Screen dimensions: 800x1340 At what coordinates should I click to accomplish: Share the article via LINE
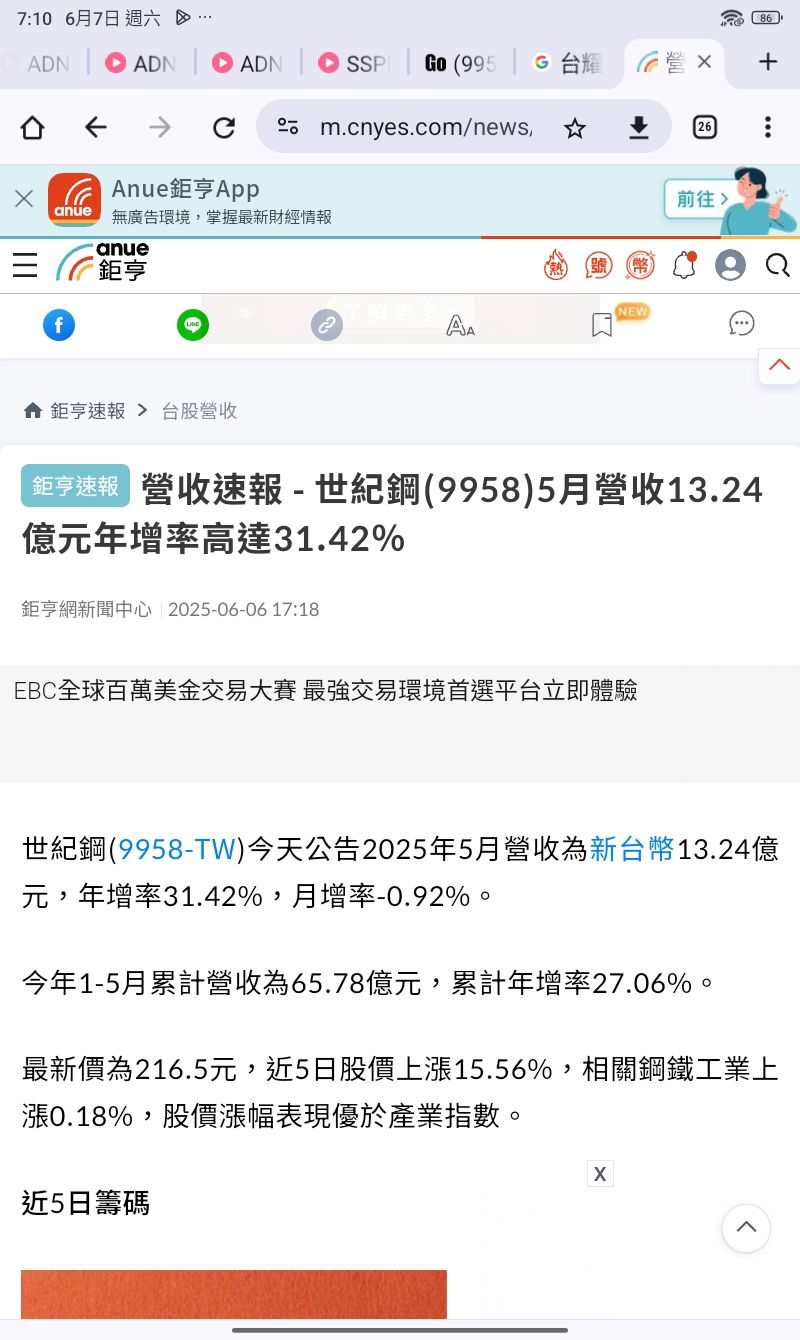(193, 325)
